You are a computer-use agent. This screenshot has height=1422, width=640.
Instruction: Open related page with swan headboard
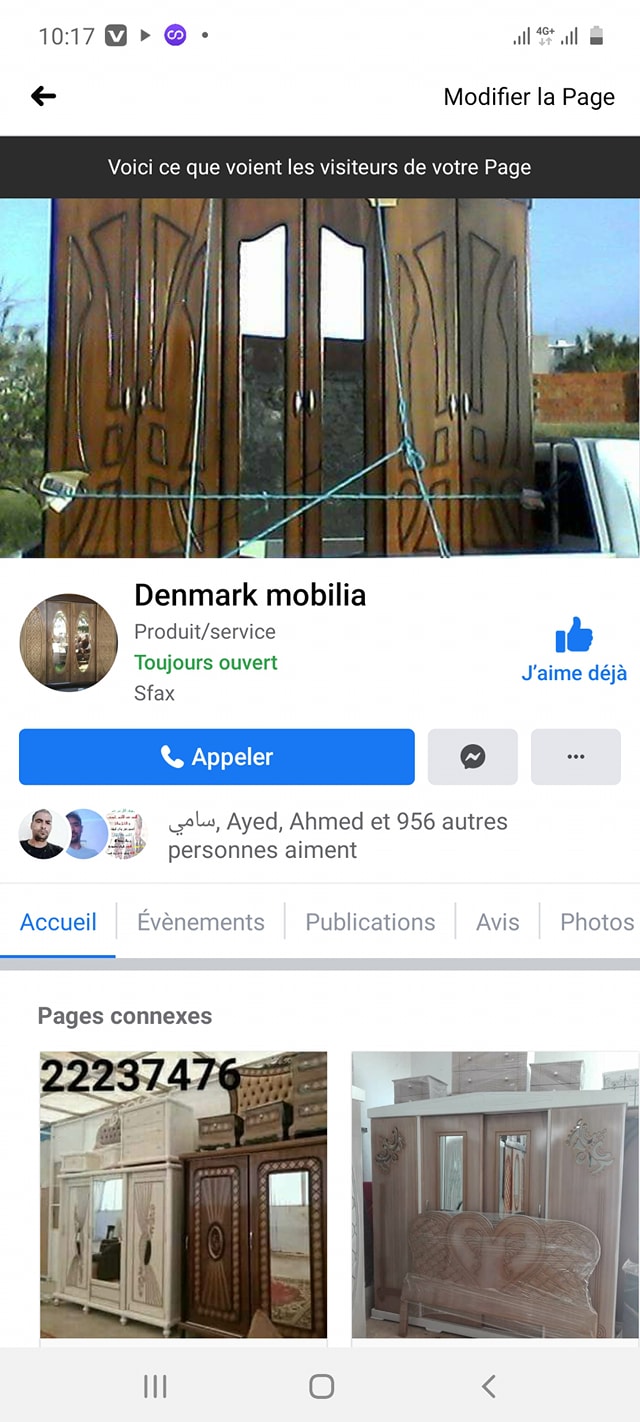pyautogui.click(x=496, y=1195)
